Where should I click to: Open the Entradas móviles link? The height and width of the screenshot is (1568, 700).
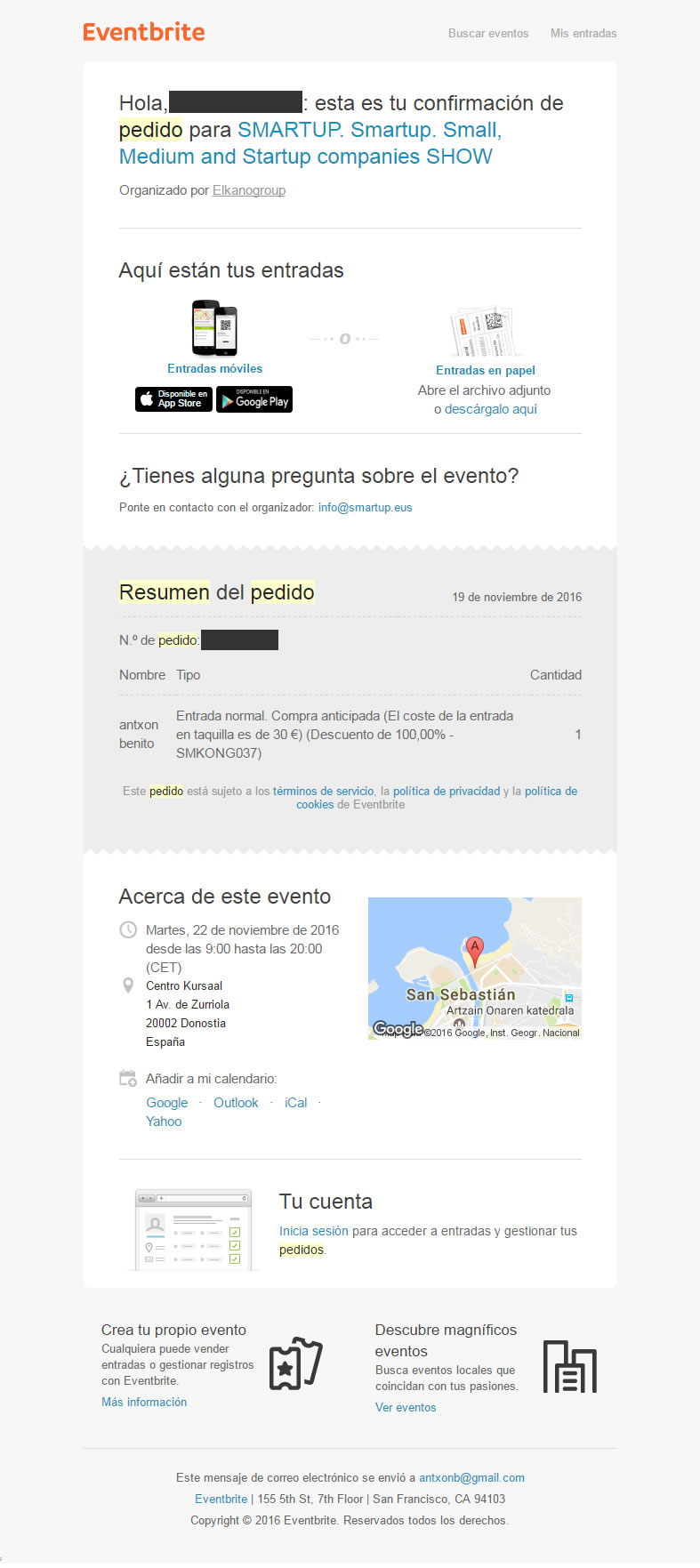click(214, 368)
